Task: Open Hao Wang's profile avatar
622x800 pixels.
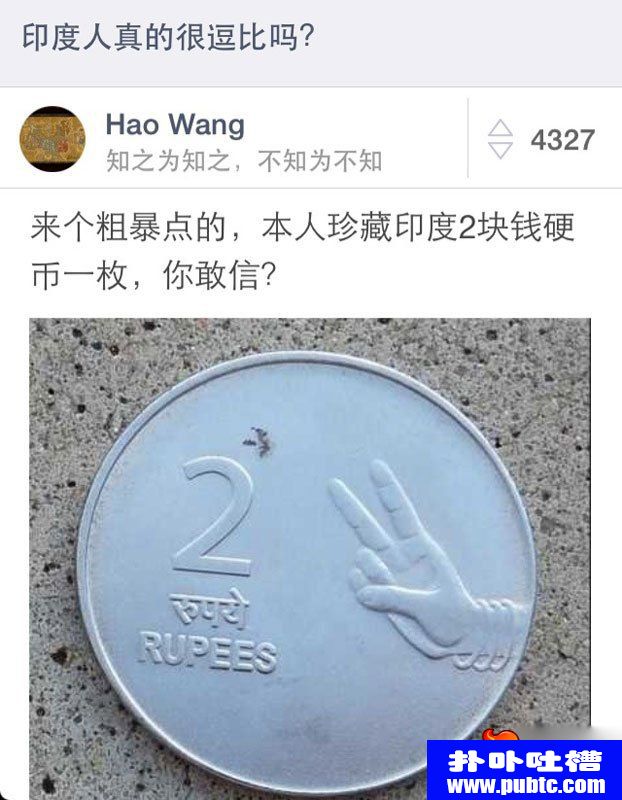Action: click(x=52, y=139)
